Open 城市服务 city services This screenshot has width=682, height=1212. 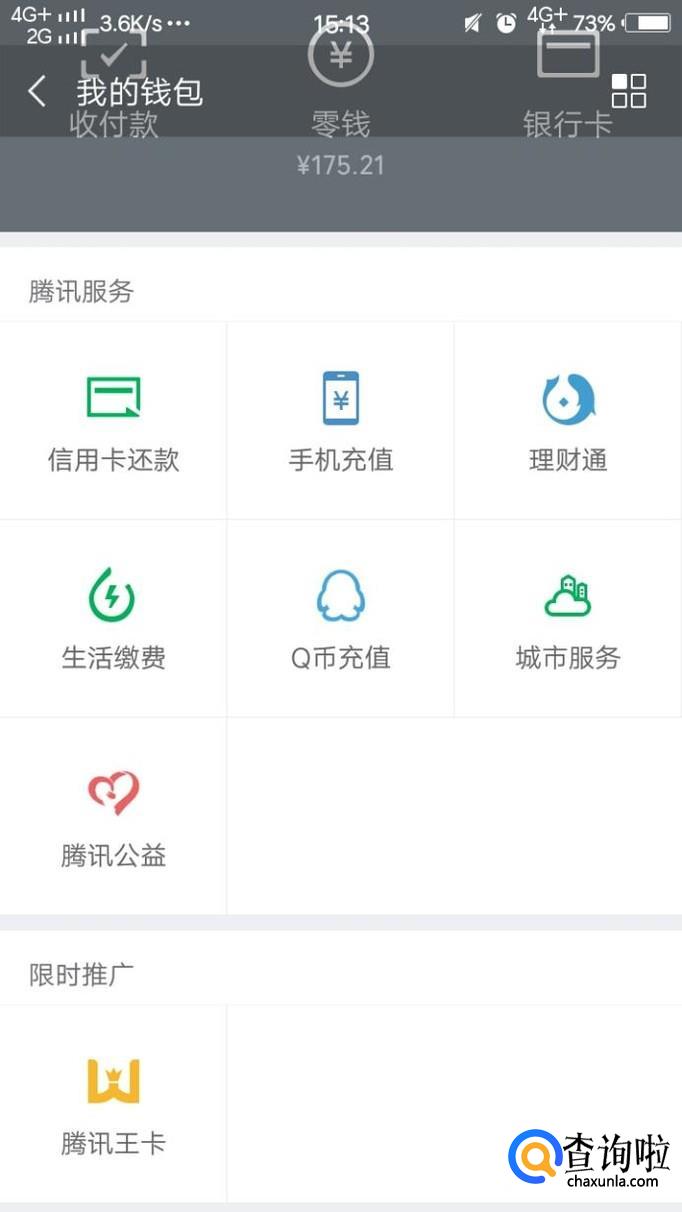click(x=568, y=619)
